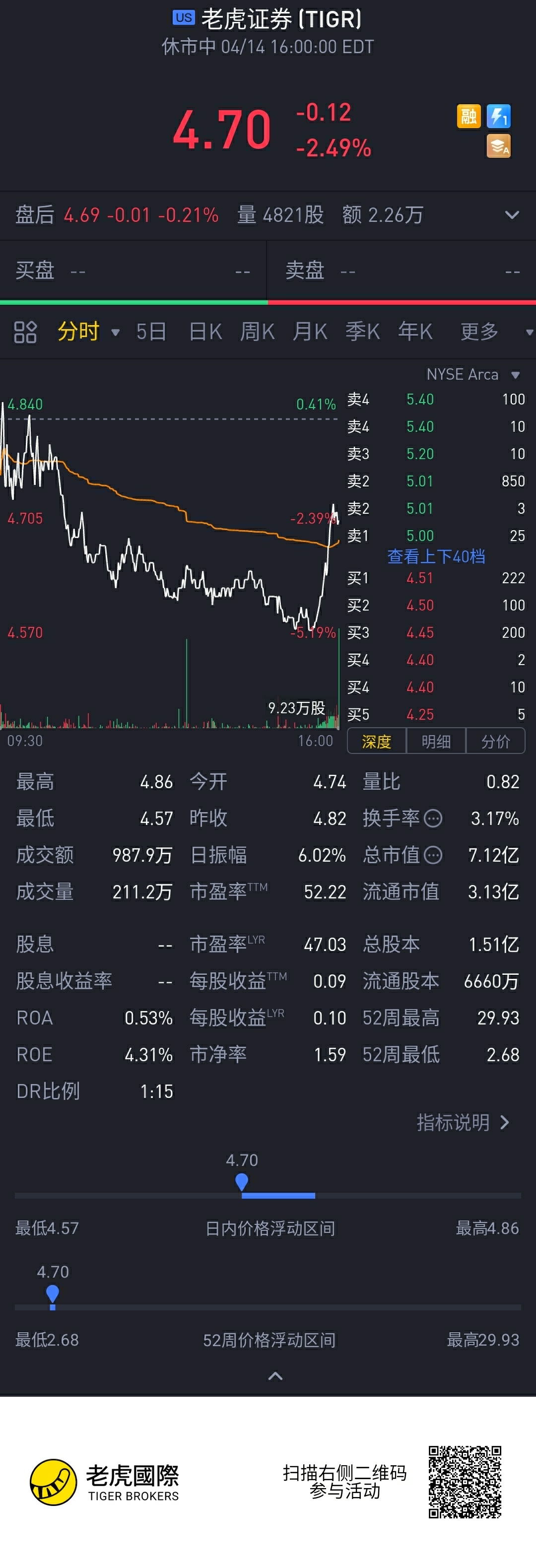Select the 季K quarterly chart
536x1568 pixels.
(363, 332)
